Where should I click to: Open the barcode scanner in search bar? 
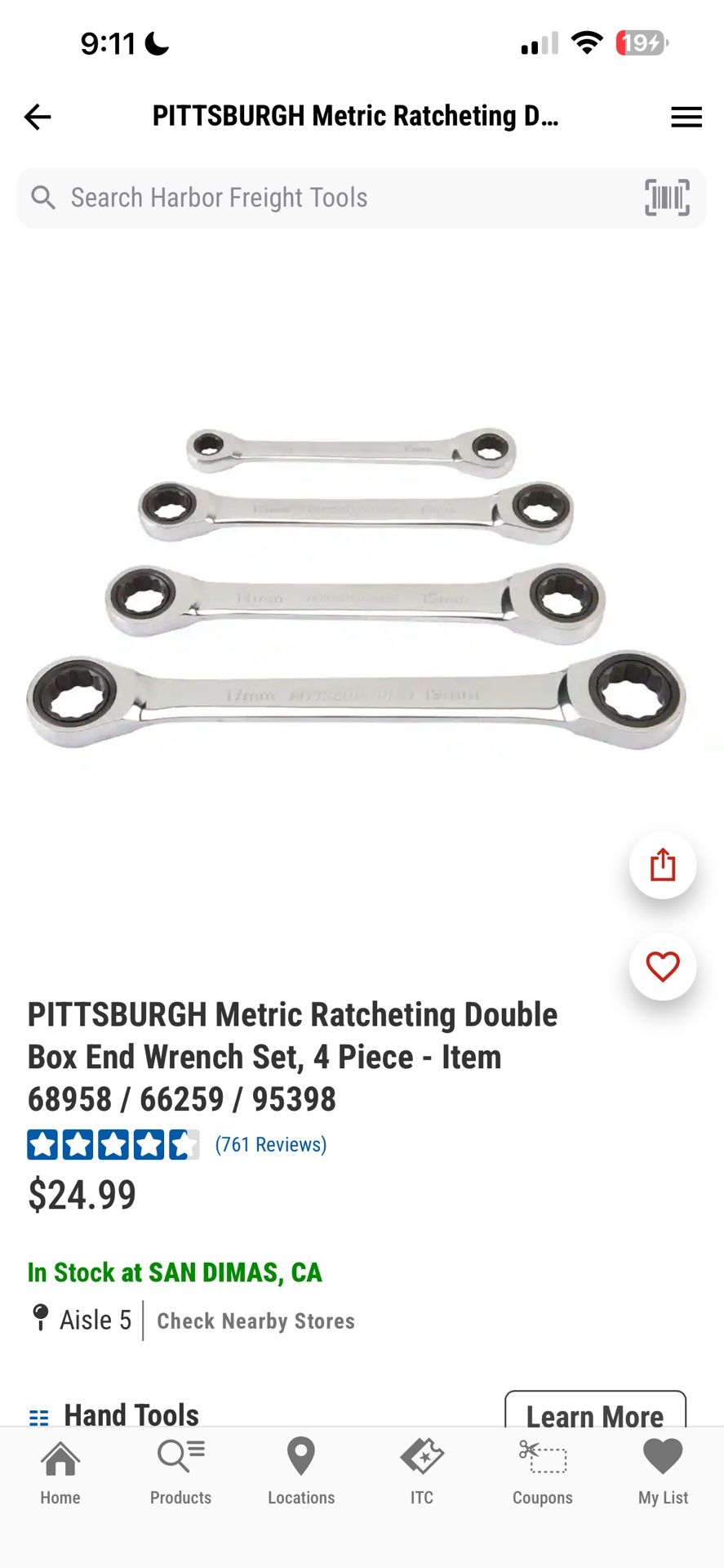click(x=667, y=198)
